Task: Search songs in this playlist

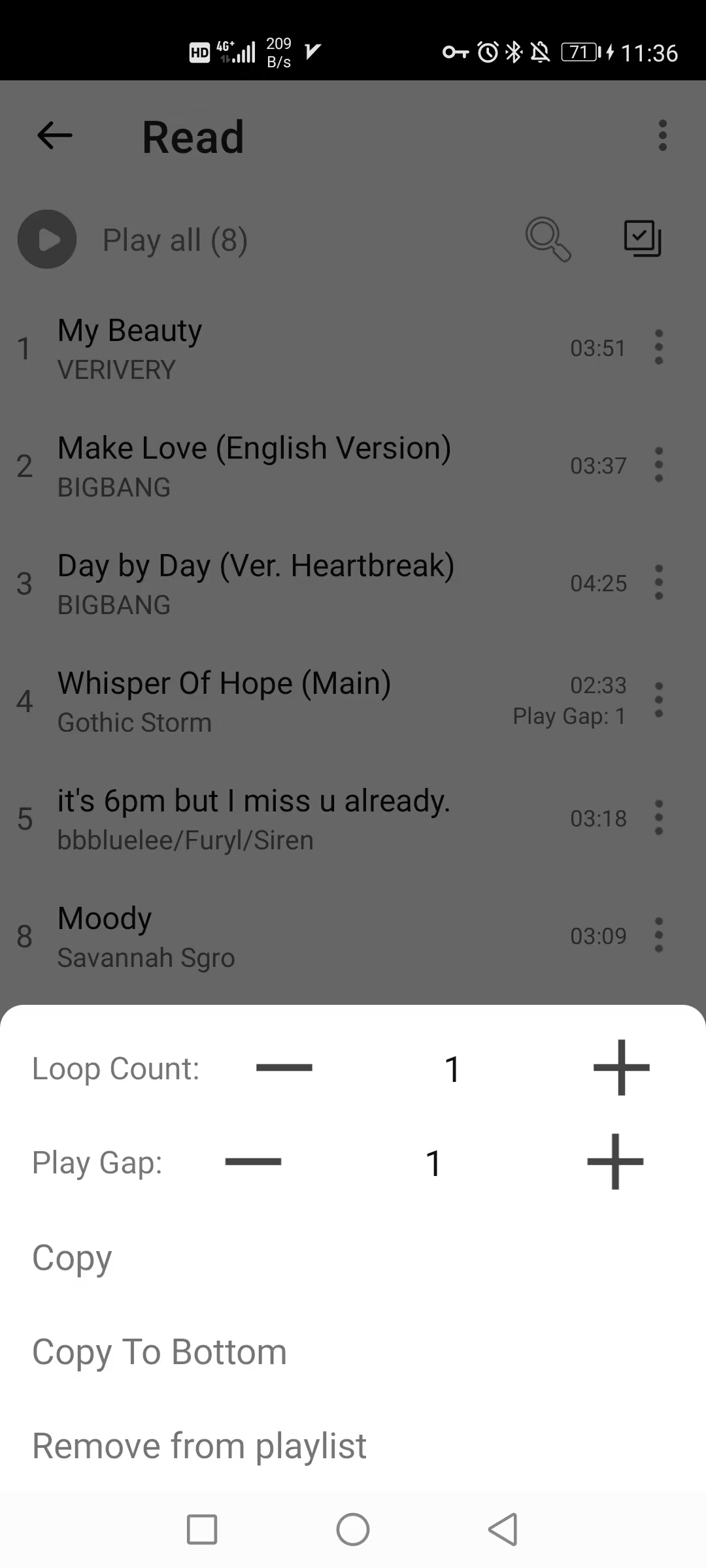Action: tap(548, 239)
